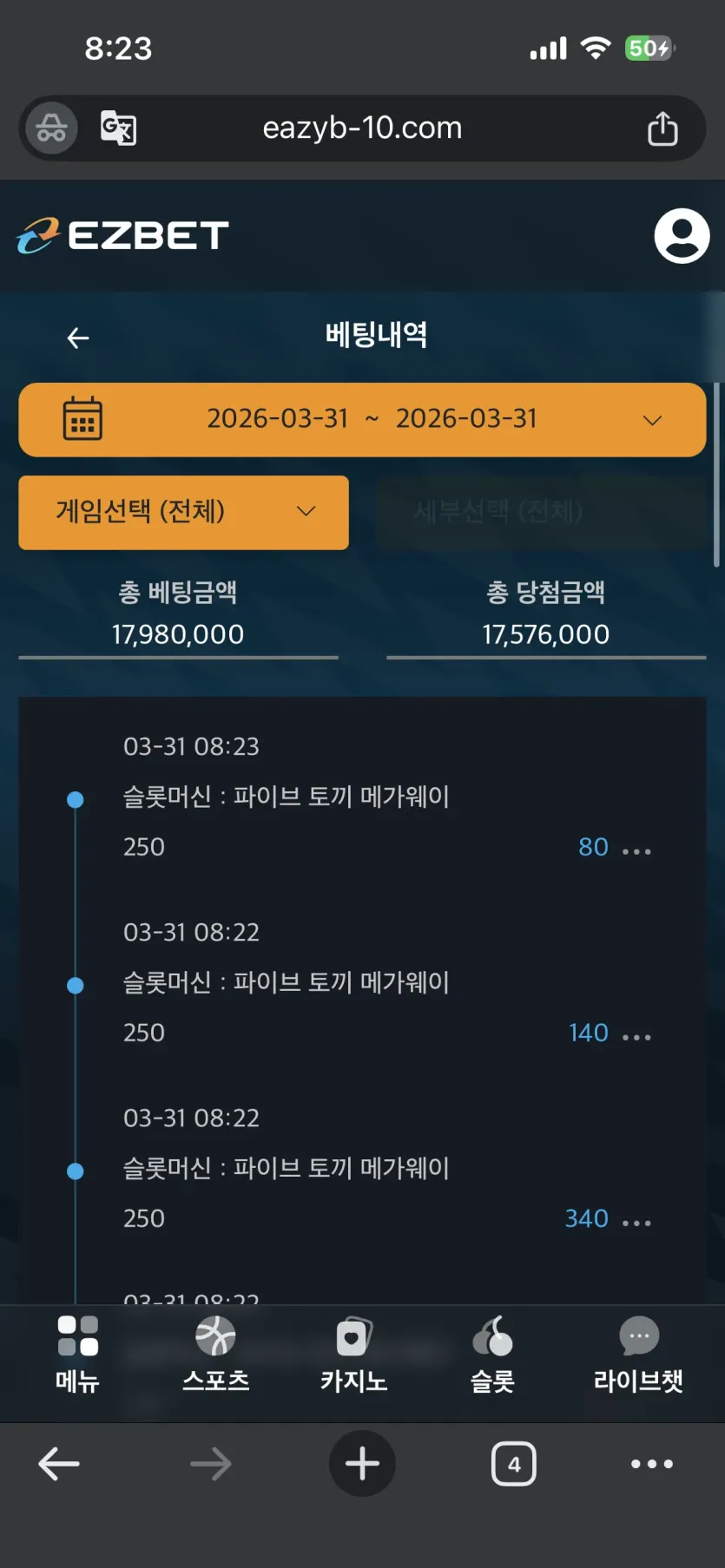Open 라이브챗 live chat
The image size is (725, 1568).
click(638, 1355)
